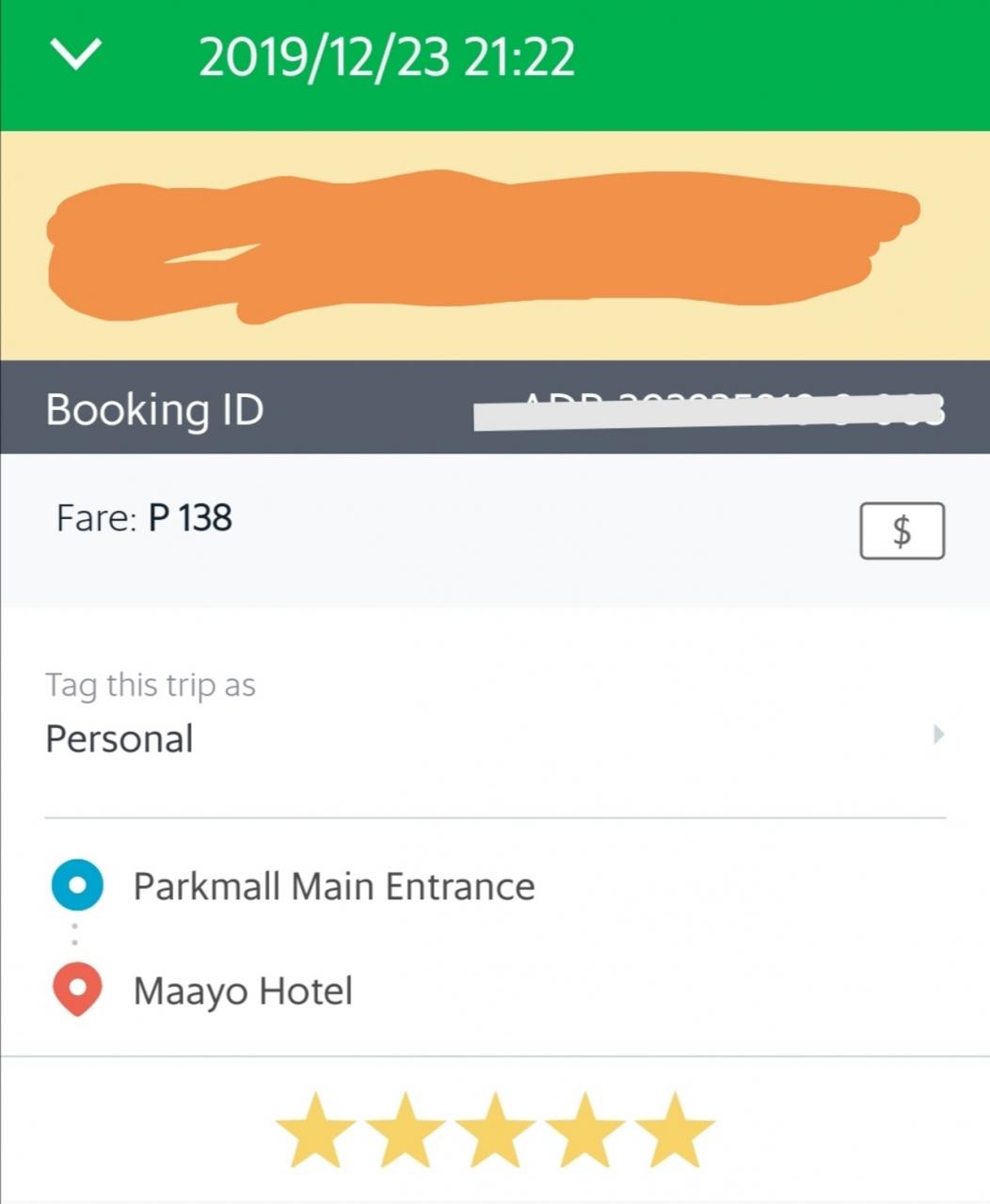Open the fare payment details icon

(901, 531)
